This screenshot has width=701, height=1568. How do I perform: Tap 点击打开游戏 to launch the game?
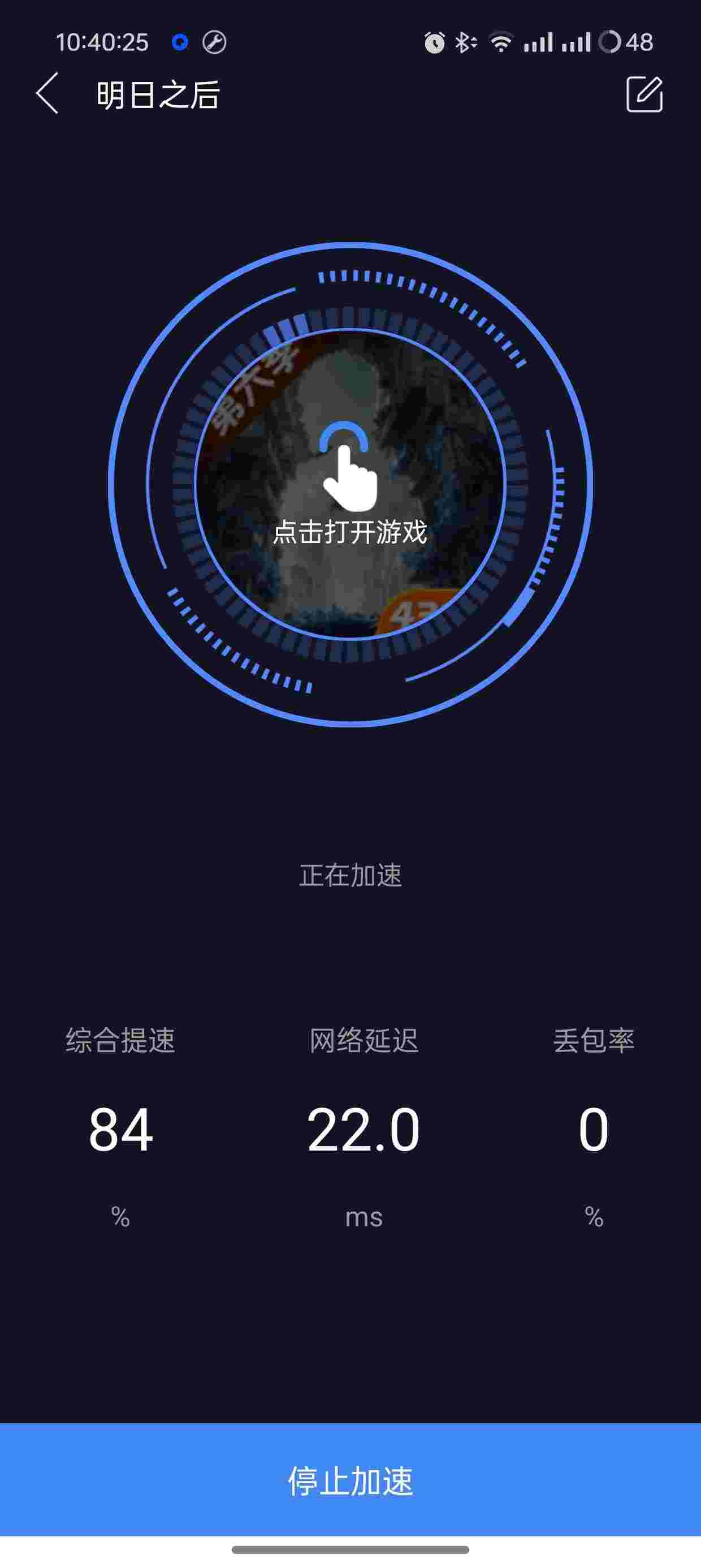[350, 485]
